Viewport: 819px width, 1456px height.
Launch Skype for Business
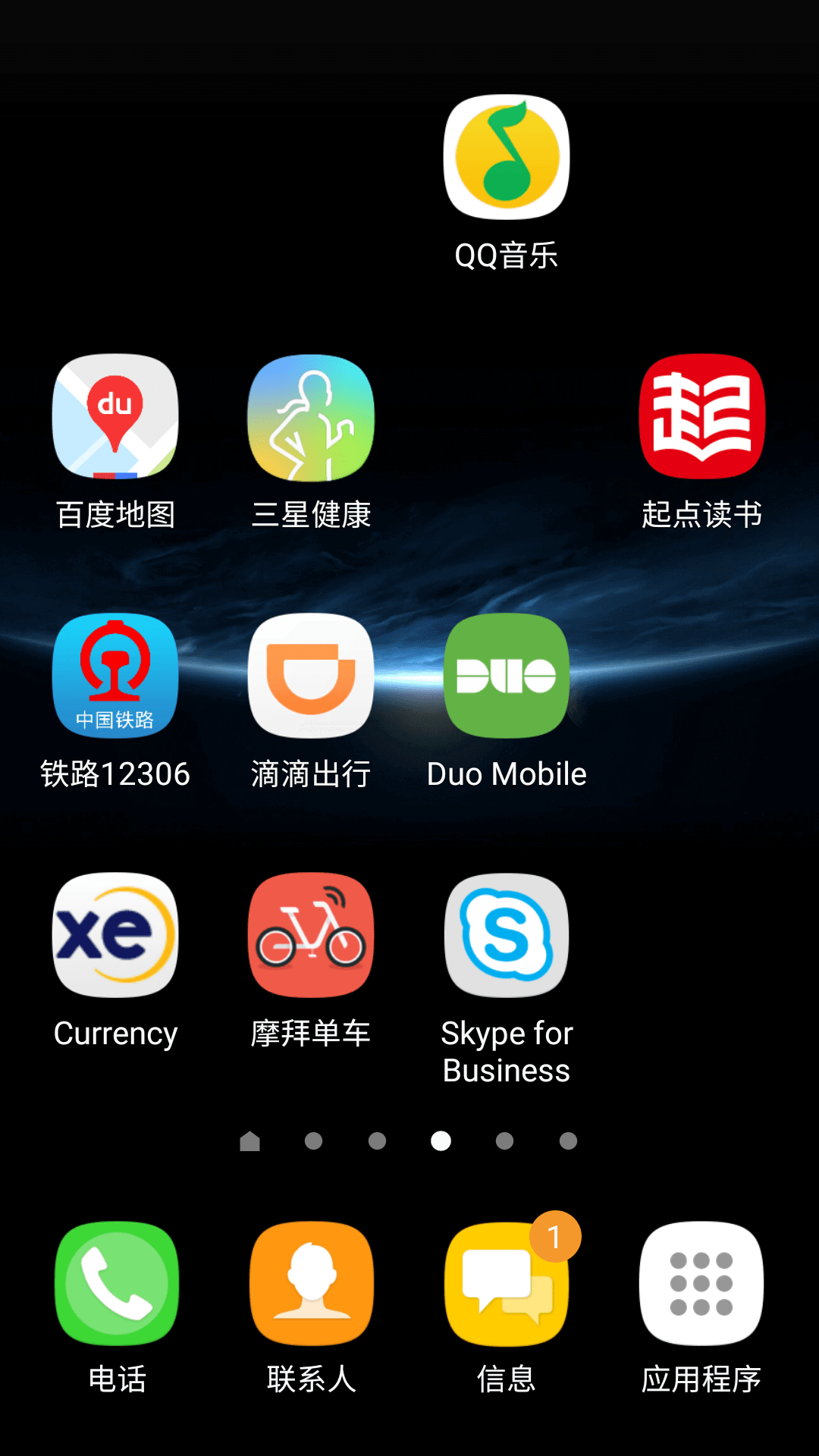[507, 936]
